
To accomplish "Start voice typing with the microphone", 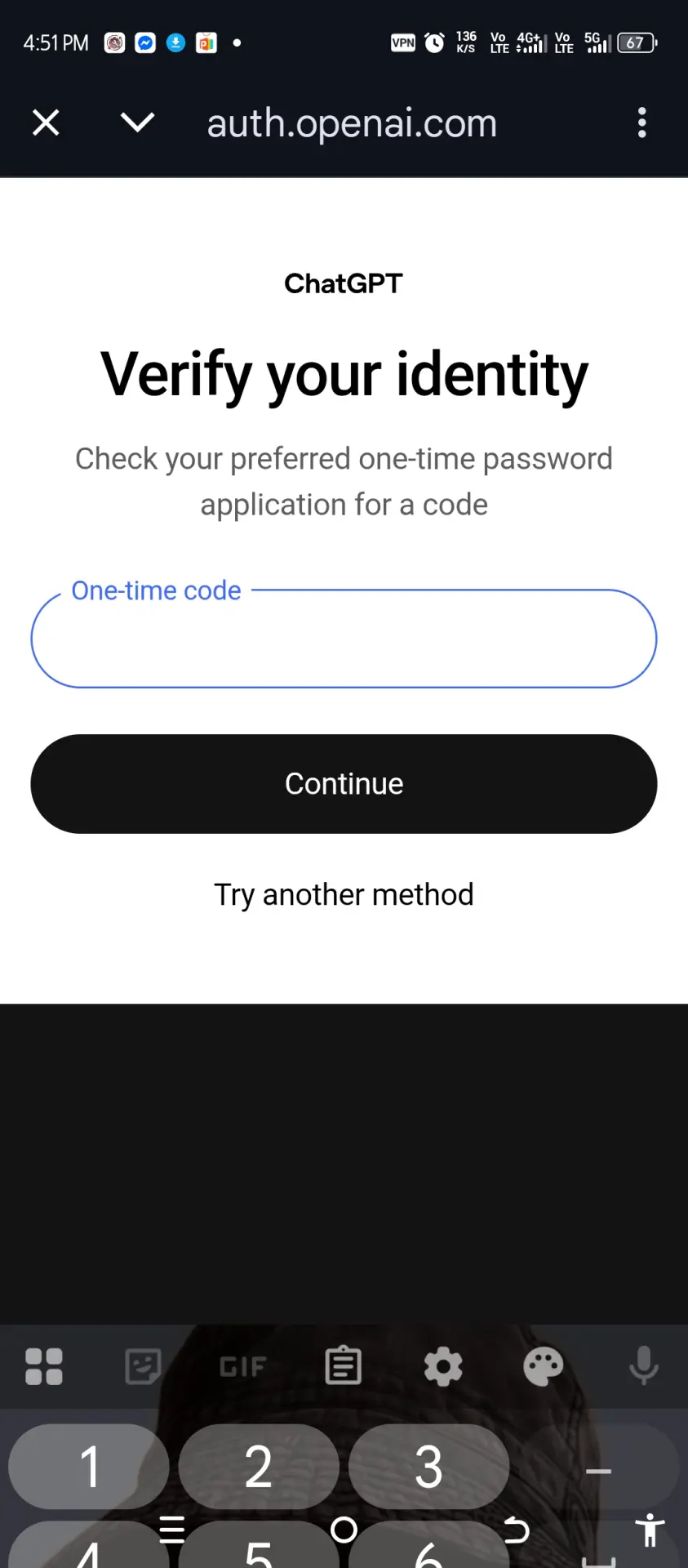I will coord(644,1365).
